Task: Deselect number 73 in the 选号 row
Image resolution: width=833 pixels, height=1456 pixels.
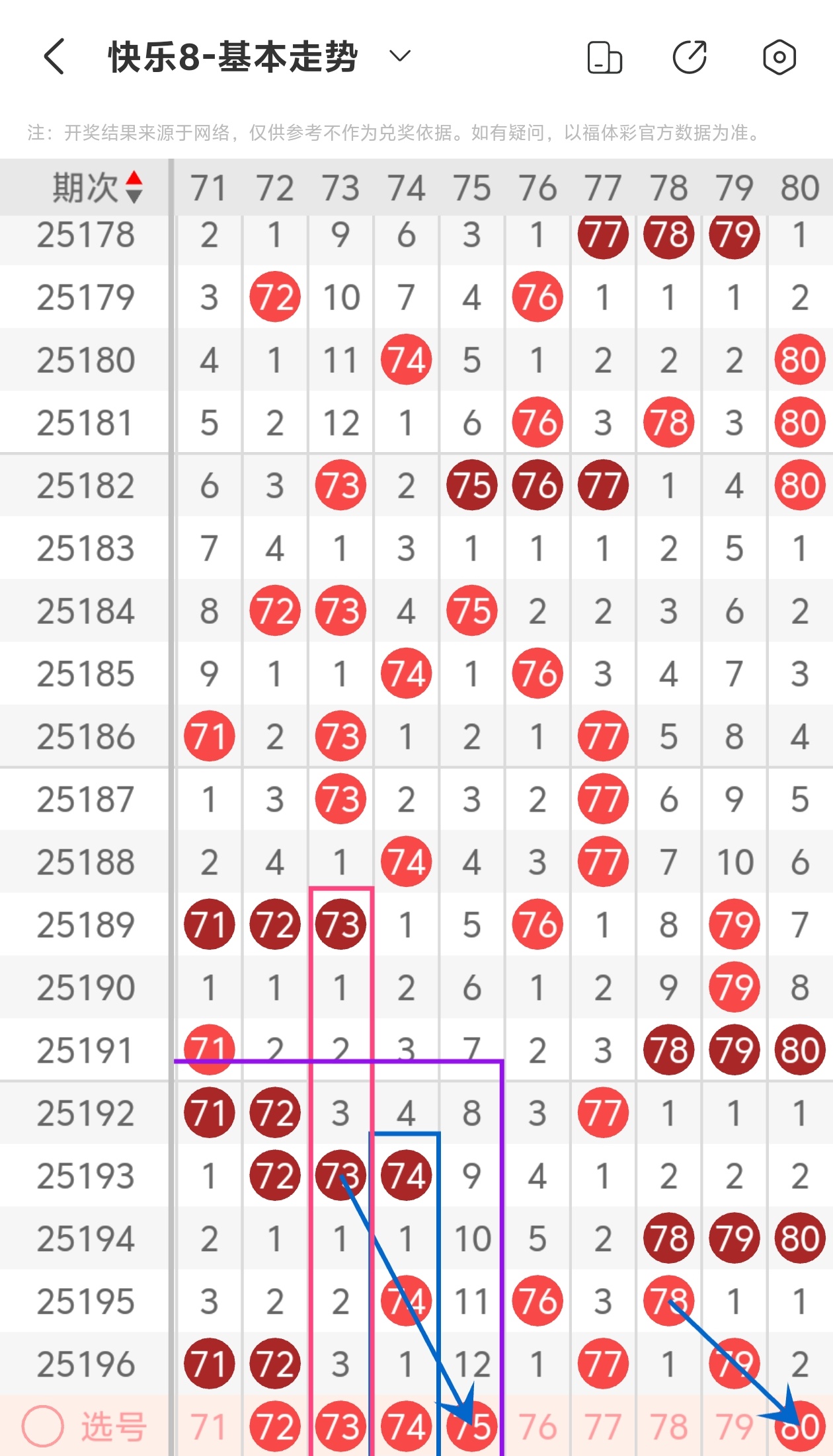Action: (x=340, y=1426)
